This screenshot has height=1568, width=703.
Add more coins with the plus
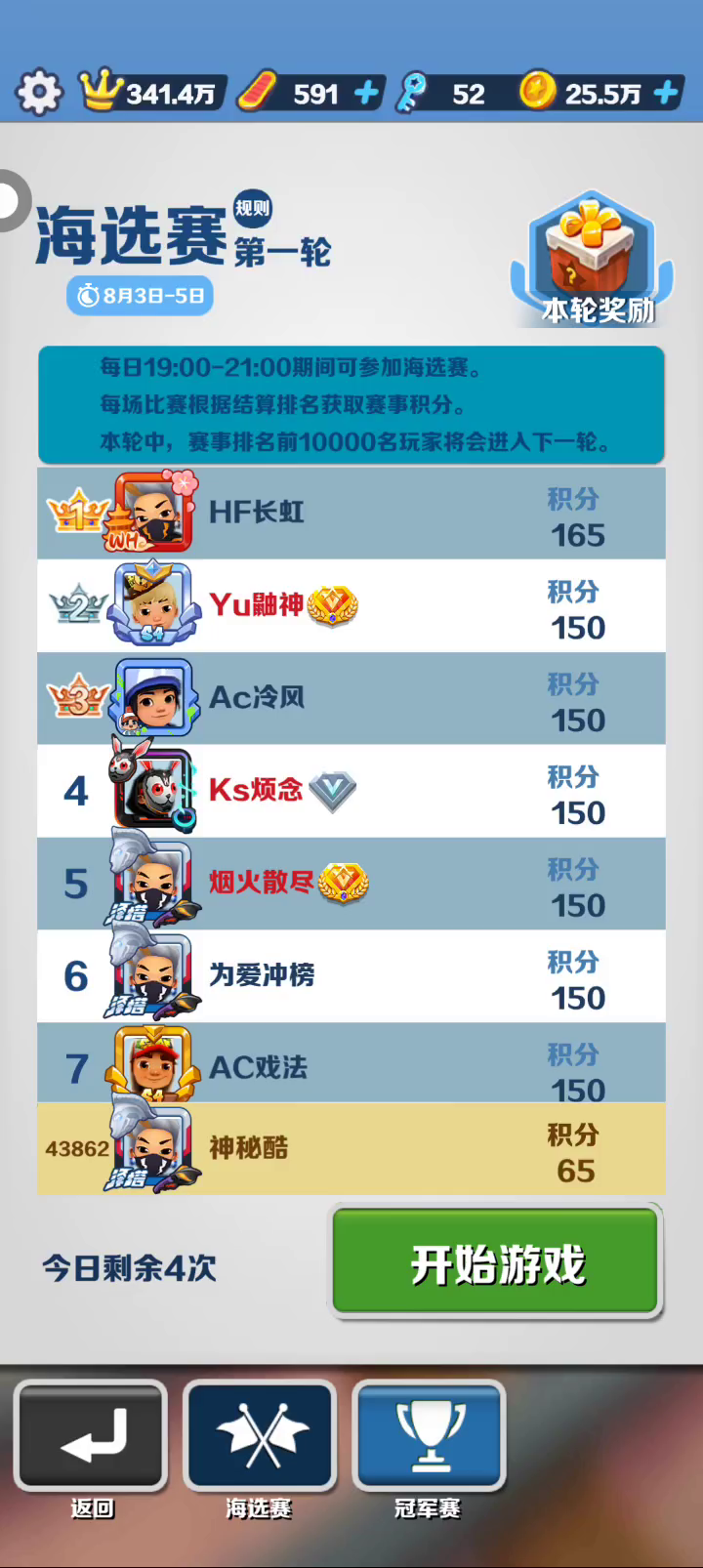pyautogui.click(x=666, y=93)
